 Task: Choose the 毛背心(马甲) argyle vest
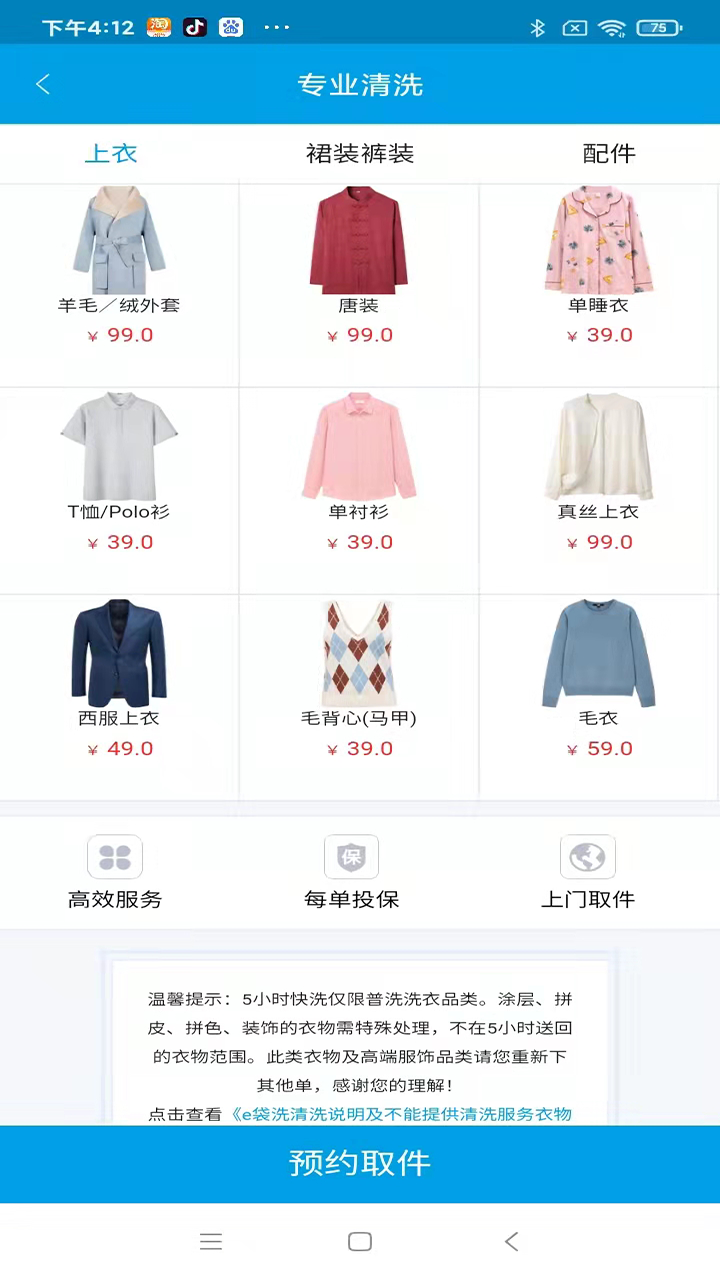coord(358,652)
